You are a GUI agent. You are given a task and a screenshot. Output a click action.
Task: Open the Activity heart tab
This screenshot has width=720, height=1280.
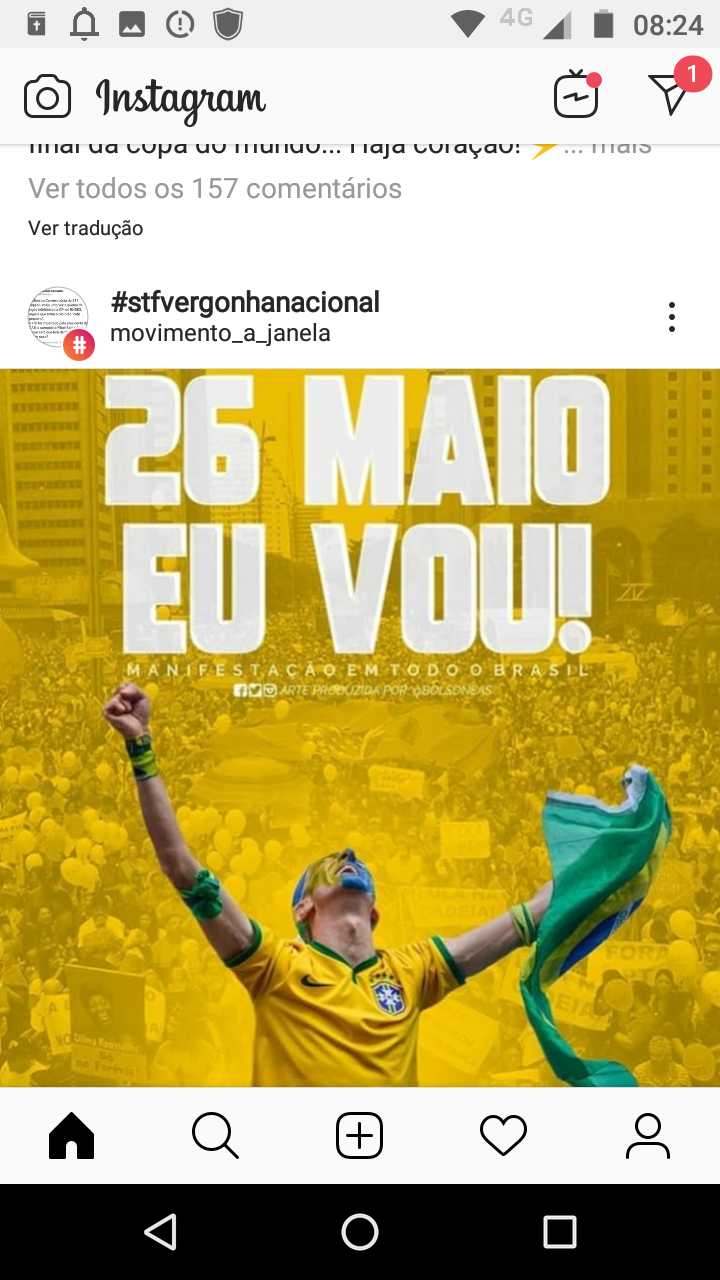tap(503, 1136)
